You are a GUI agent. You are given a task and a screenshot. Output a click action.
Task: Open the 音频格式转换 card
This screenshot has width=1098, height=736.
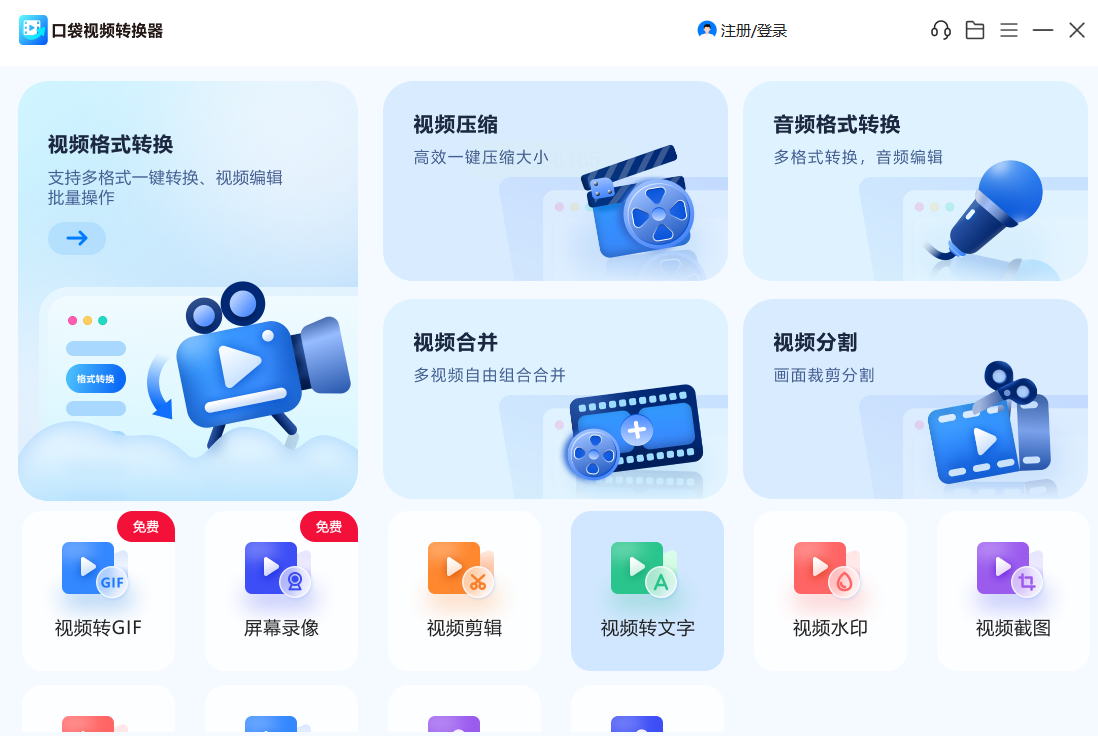click(915, 181)
